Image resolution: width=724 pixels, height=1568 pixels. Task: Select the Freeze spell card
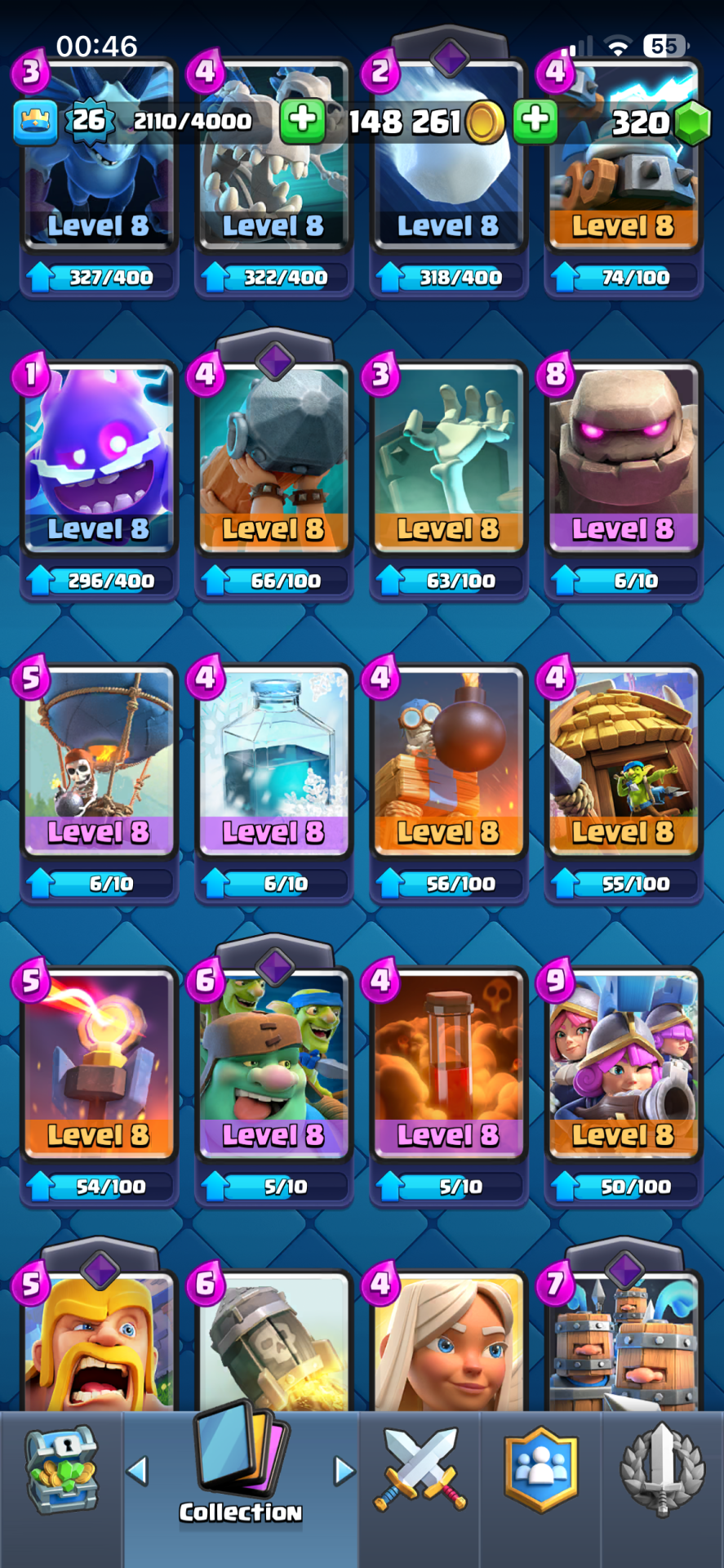pos(273,759)
